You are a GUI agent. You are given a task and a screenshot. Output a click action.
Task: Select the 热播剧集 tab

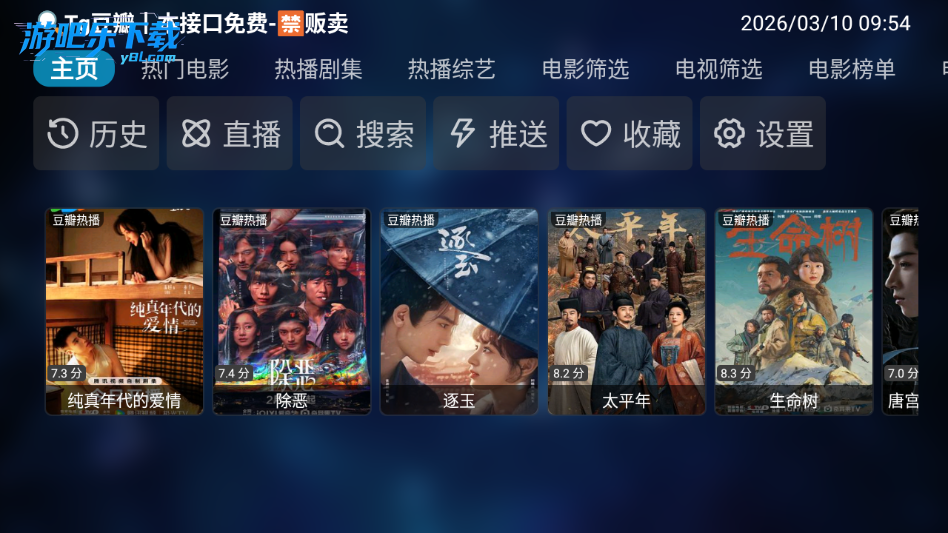318,69
